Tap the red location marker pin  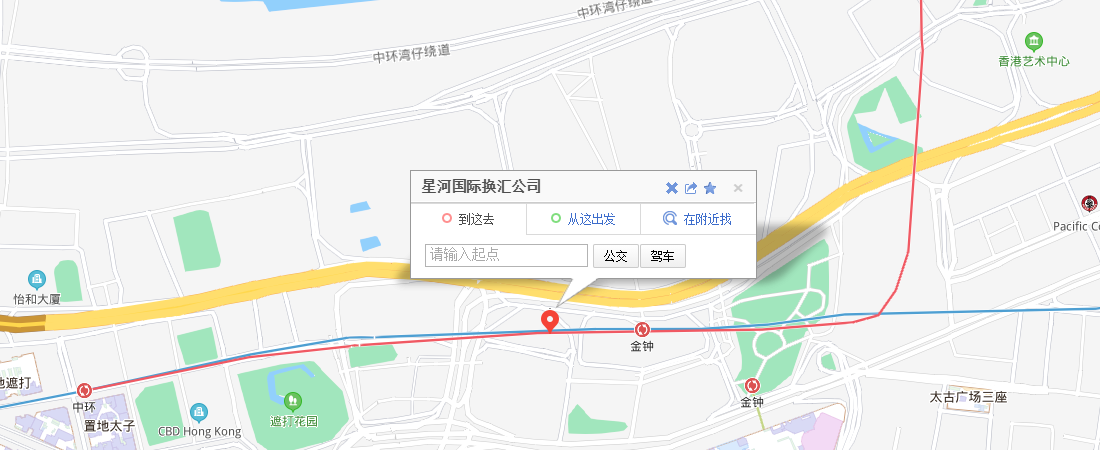[x=549, y=320]
